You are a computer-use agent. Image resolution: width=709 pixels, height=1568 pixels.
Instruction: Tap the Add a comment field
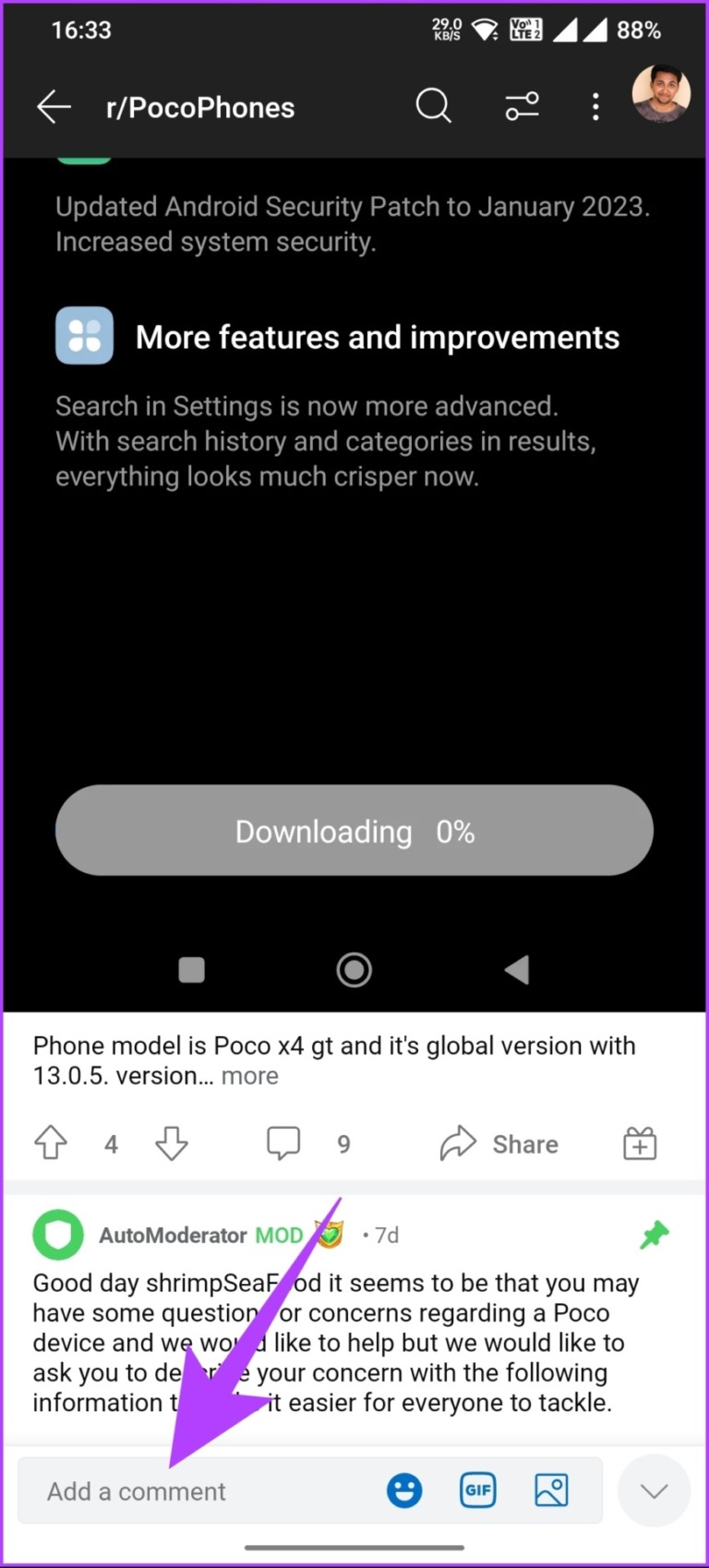(185, 1491)
